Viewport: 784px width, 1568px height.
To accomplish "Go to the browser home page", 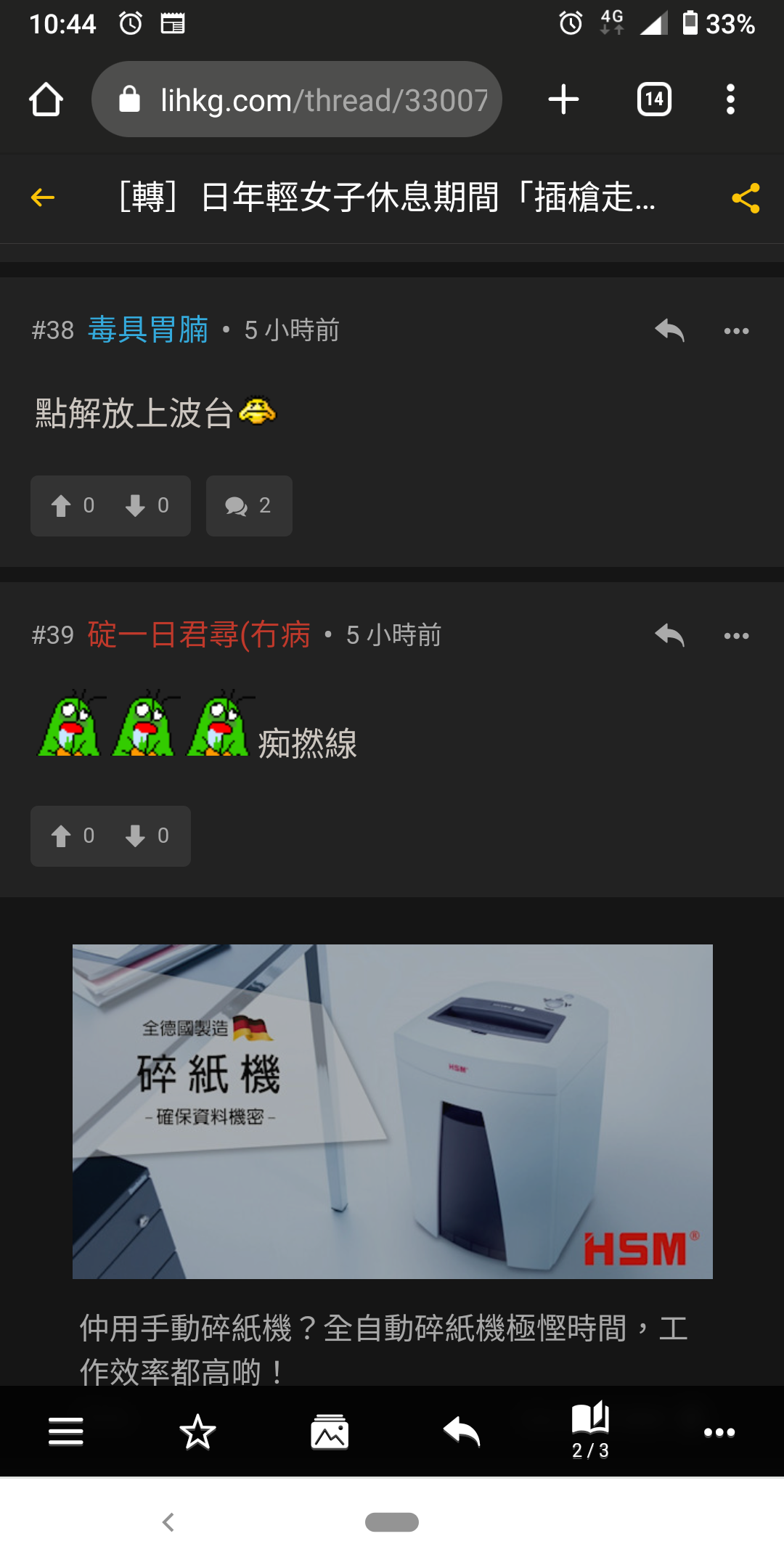I will [x=46, y=99].
